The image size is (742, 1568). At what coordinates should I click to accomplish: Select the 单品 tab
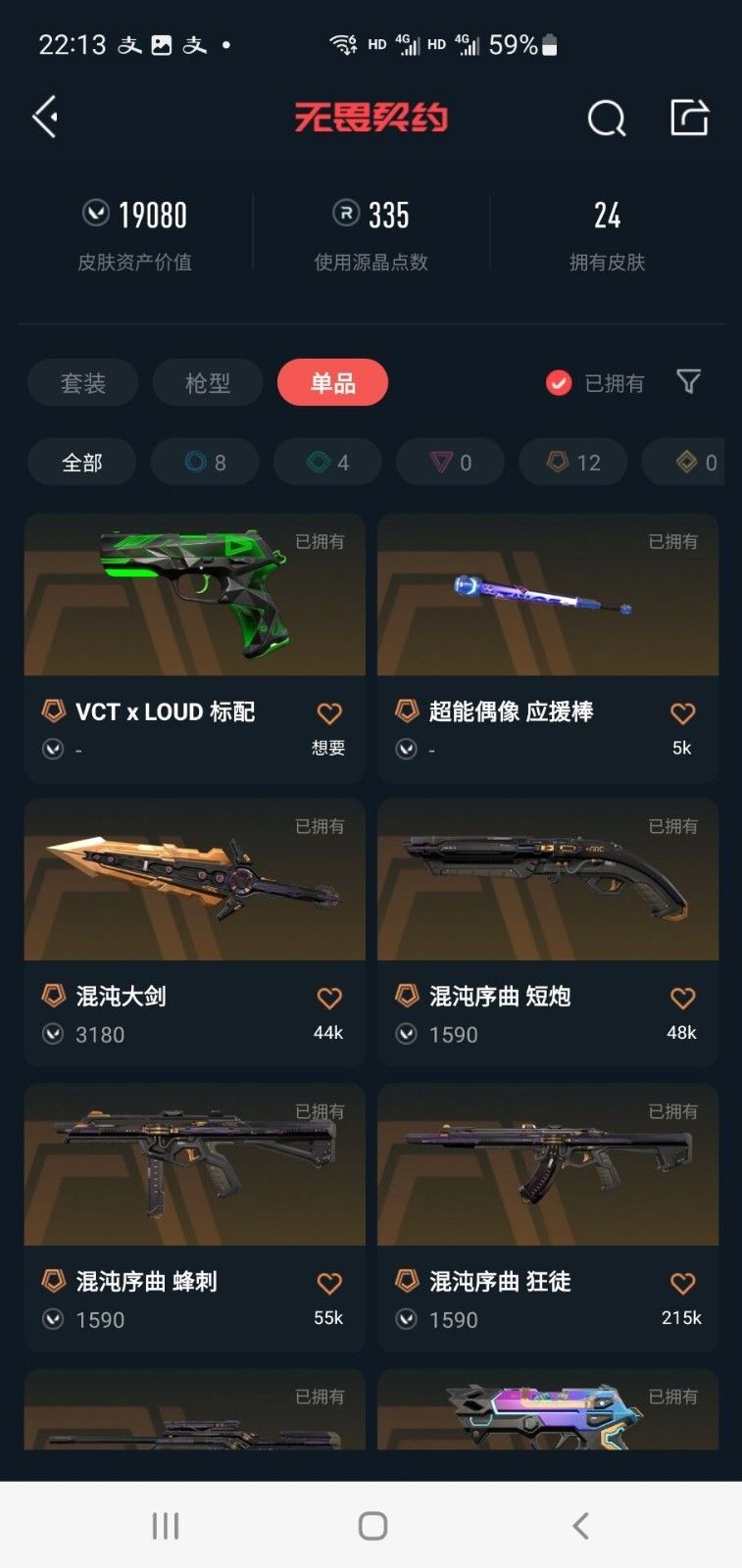pos(332,383)
